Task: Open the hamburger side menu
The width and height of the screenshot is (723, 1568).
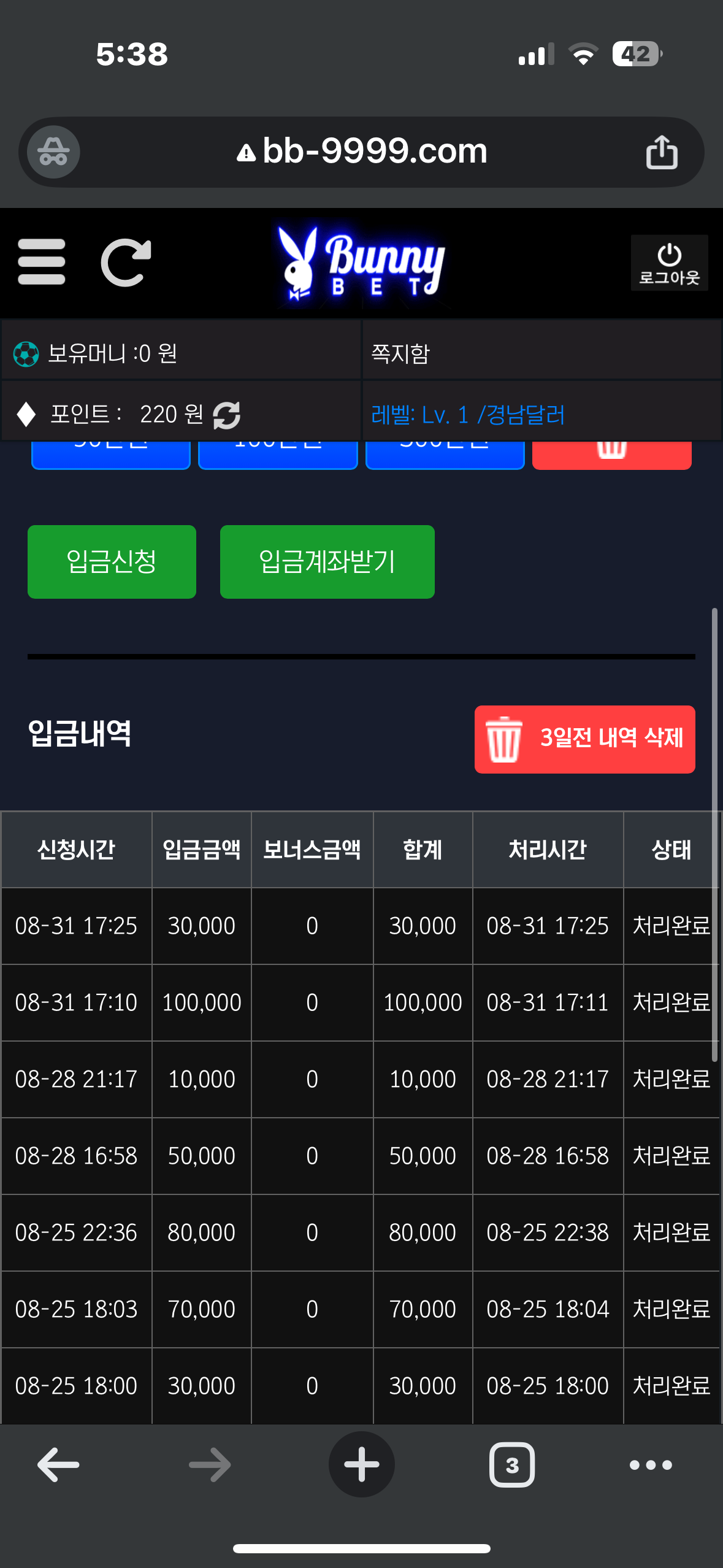Action: pos(42,262)
